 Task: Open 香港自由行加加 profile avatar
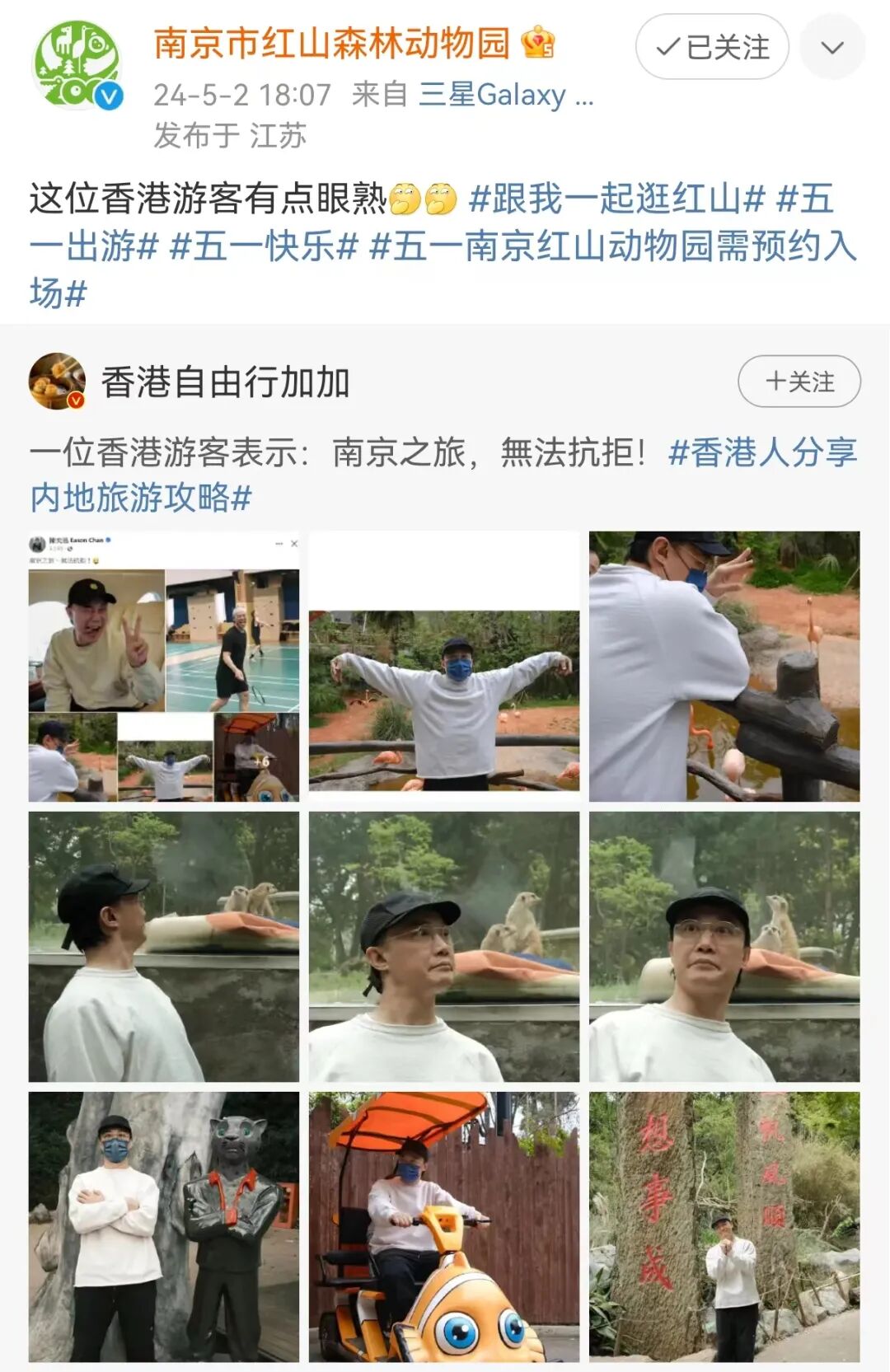[57, 382]
